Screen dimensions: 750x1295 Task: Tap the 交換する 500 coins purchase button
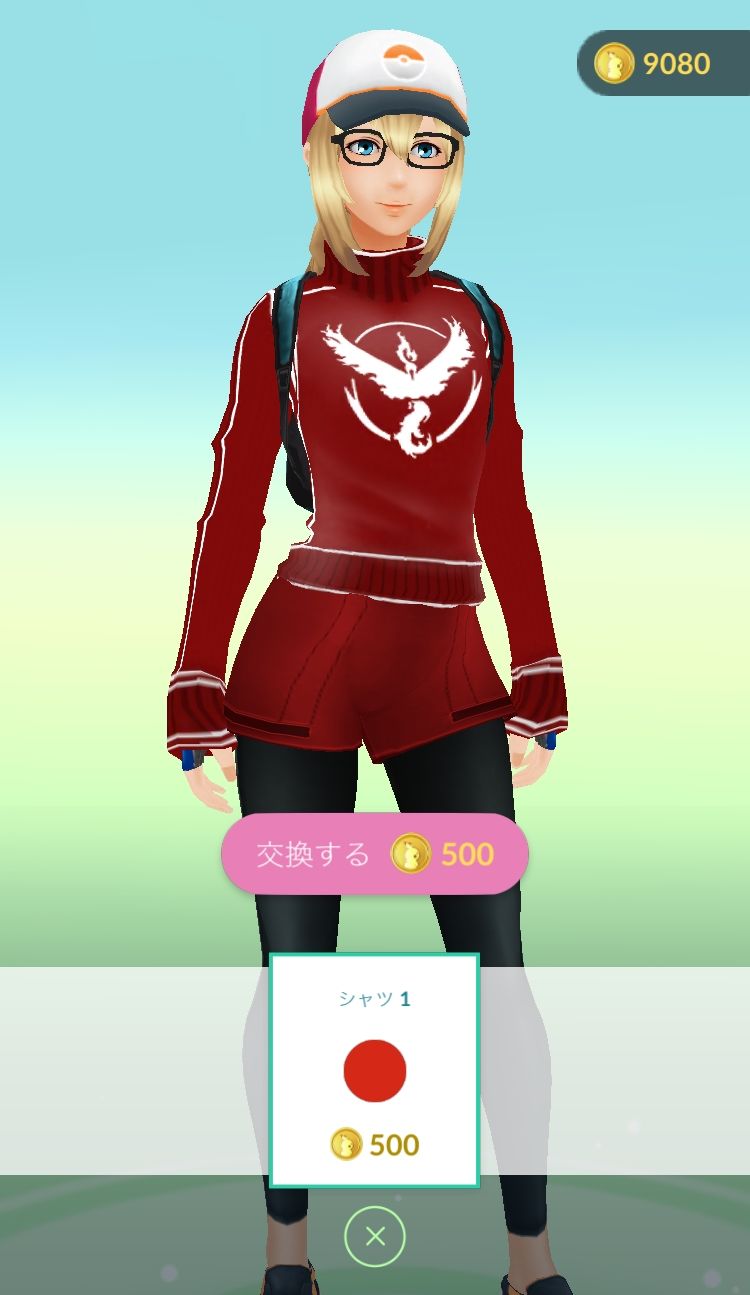[x=374, y=854]
